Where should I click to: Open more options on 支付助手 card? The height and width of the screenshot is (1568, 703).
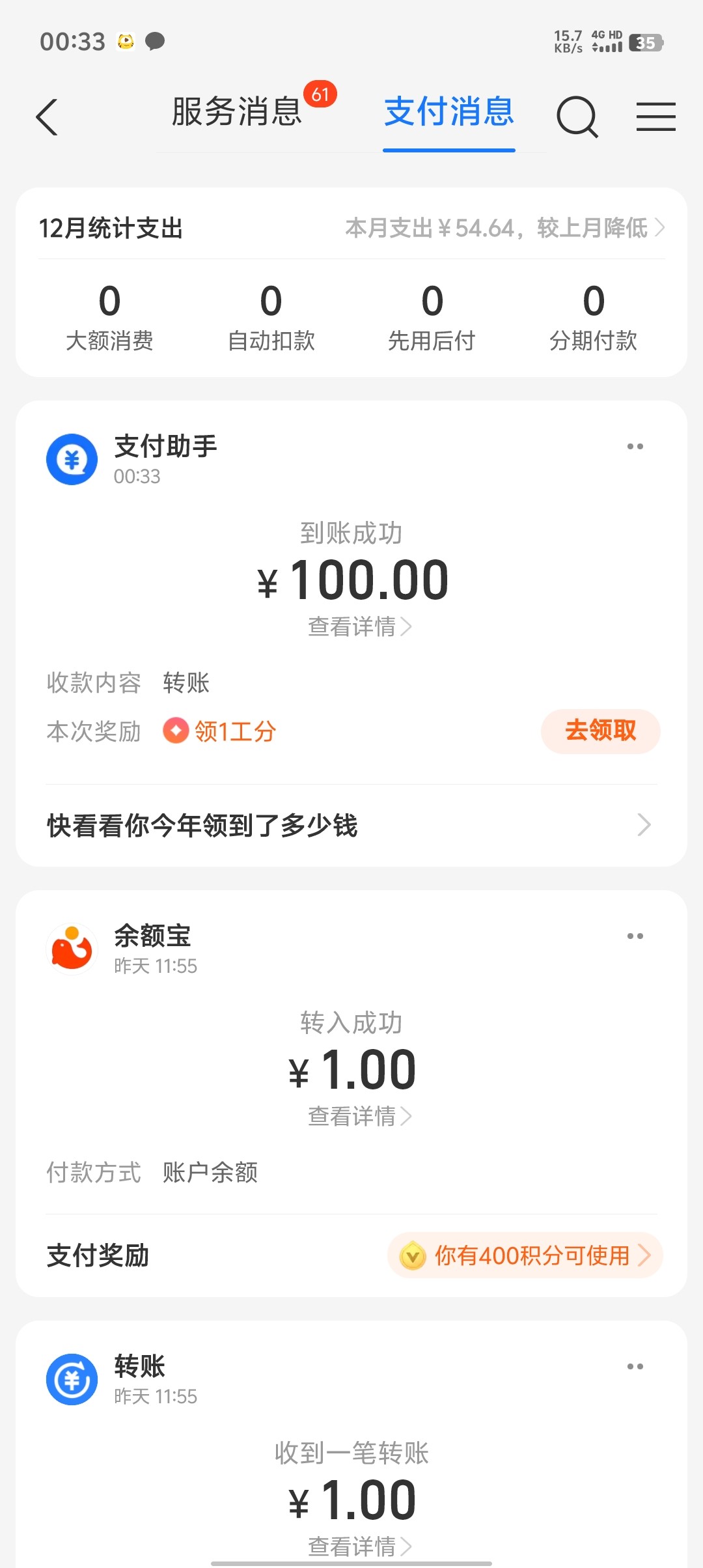[635, 447]
